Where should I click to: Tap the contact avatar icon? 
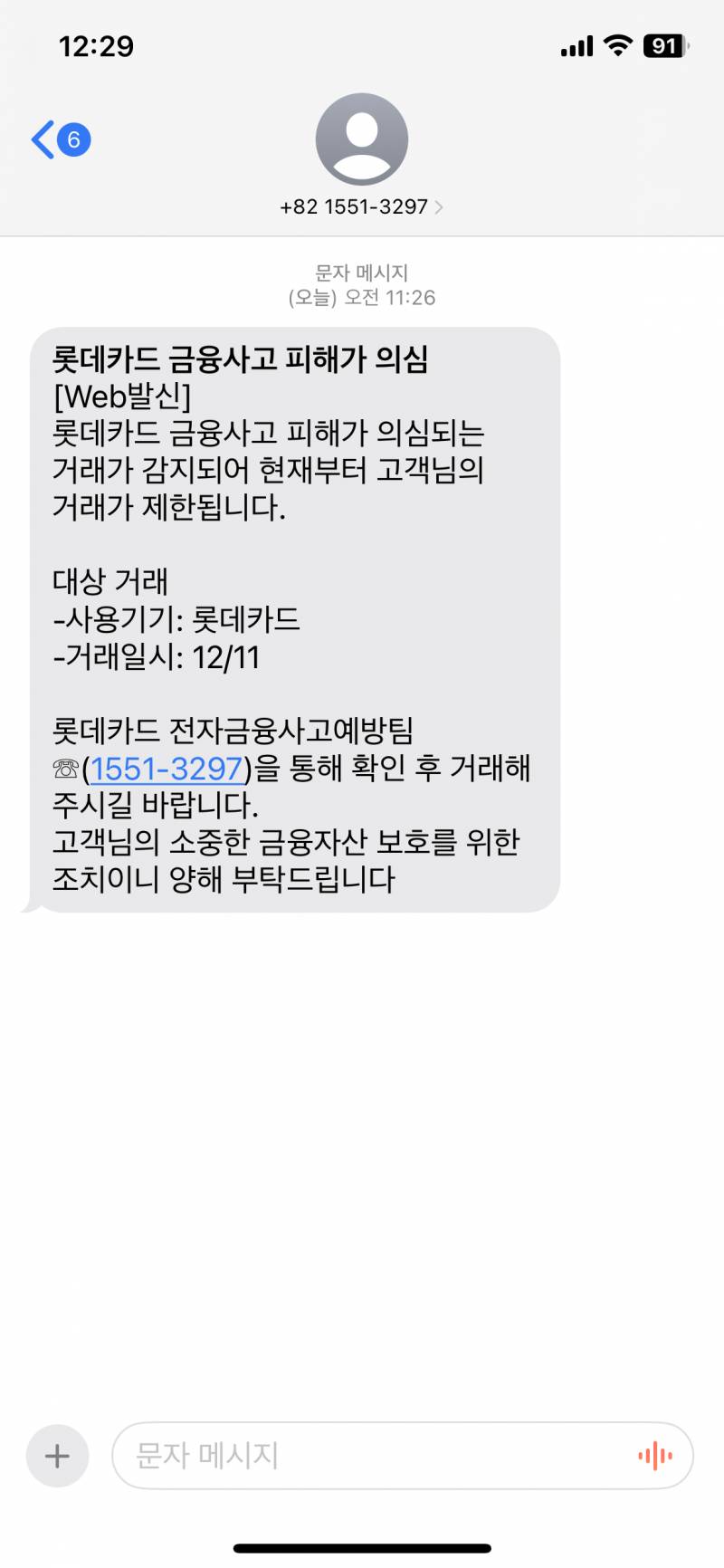(x=361, y=138)
